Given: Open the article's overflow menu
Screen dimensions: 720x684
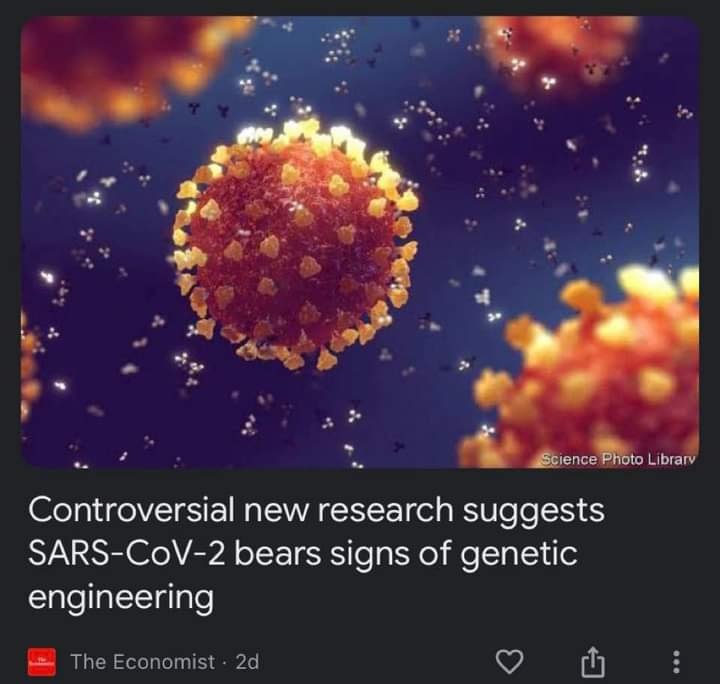Looking at the screenshot, I should [677, 661].
